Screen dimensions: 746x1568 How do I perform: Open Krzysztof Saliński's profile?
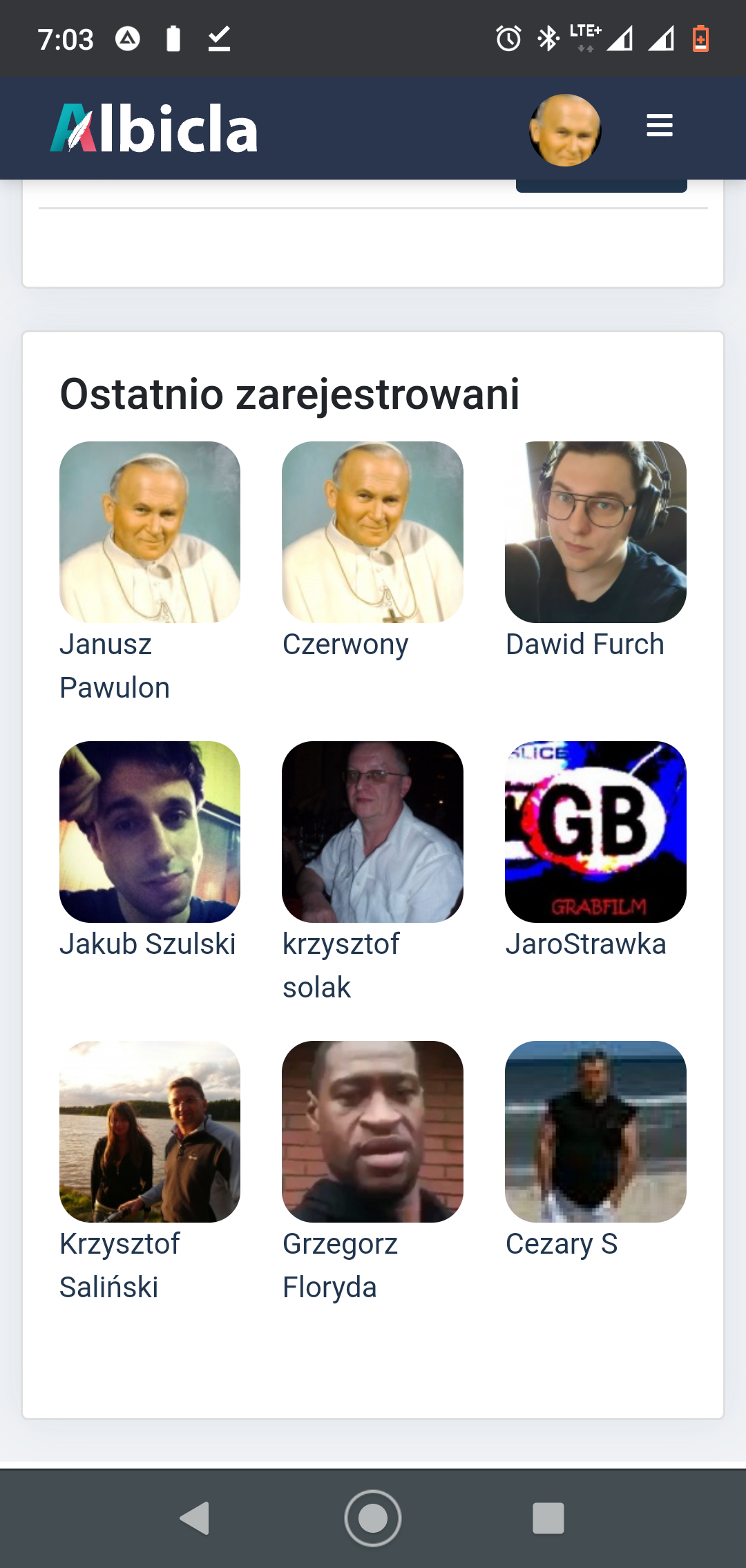(x=150, y=1131)
